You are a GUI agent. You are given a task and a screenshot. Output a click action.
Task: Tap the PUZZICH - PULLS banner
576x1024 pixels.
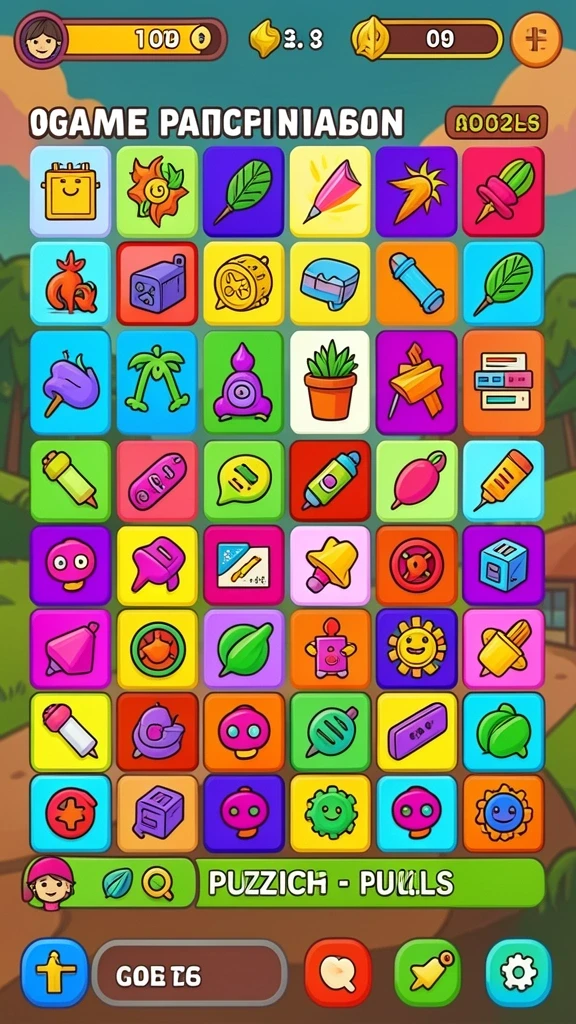[x=370, y=883]
